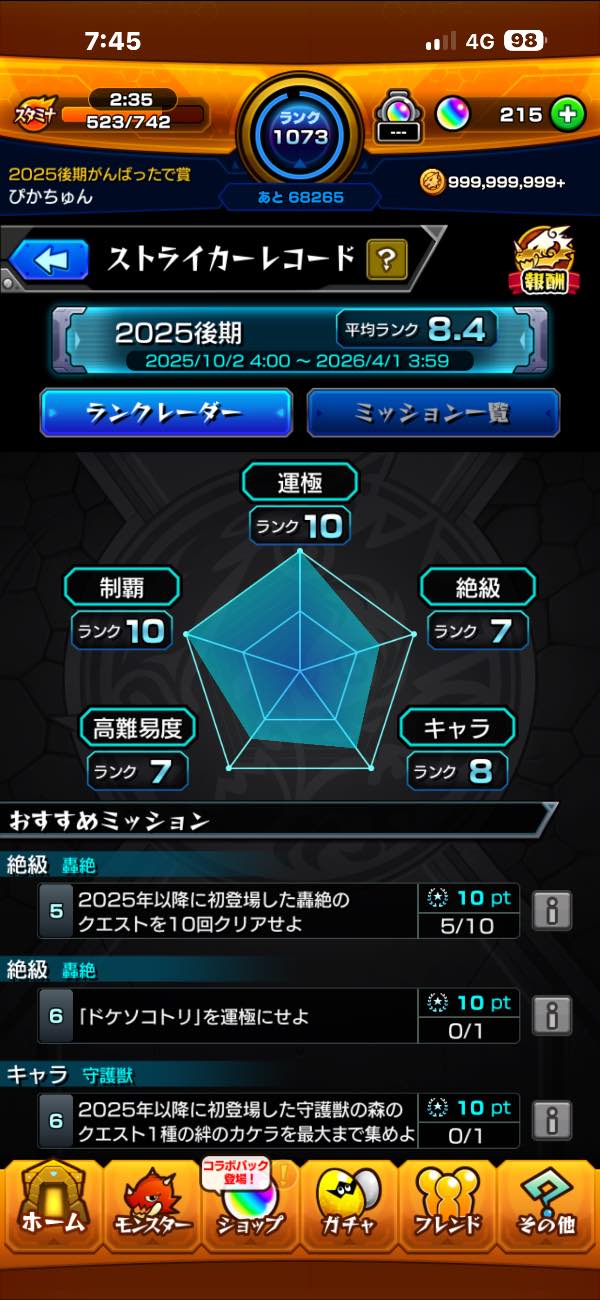Image resolution: width=600 pixels, height=1300 pixels.
Task: Tap the green plus to add orbs
Action: pos(567,115)
